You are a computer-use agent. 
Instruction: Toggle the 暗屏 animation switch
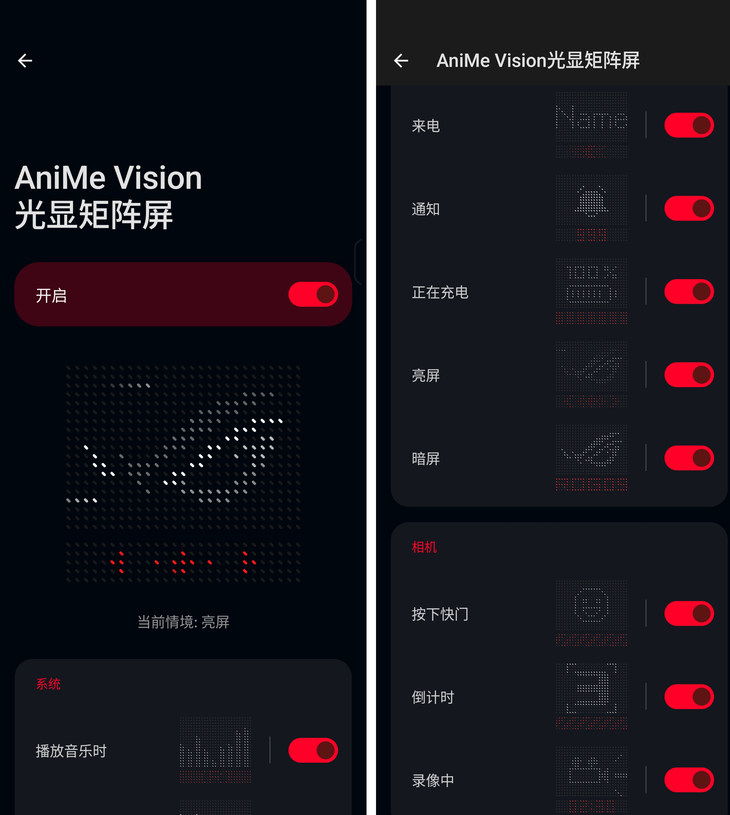689,457
